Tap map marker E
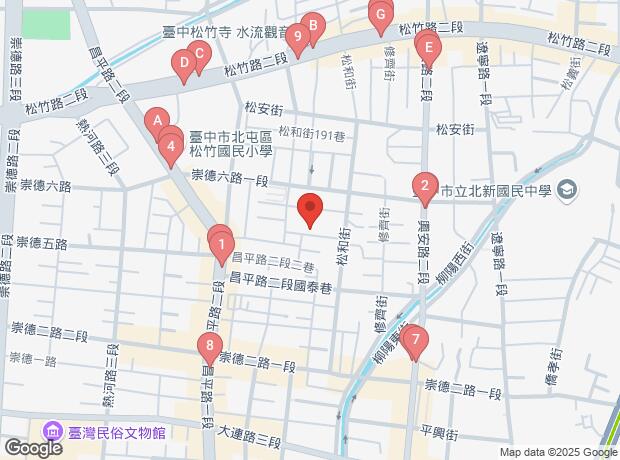 pyautogui.click(x=427, y=46)
